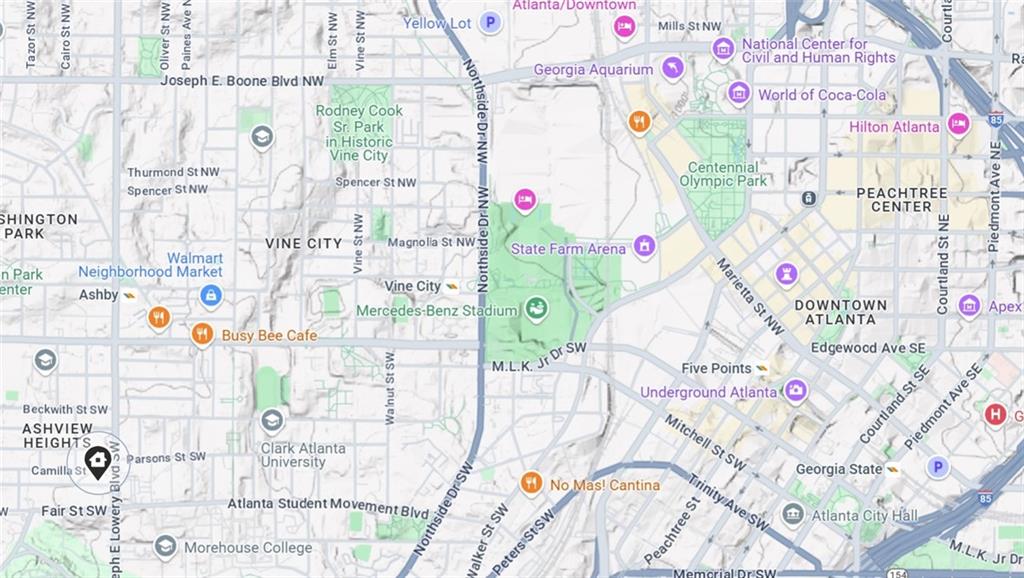Open the Underground Atlanta marker
The image size is (1024, 578).
[796, 390]
